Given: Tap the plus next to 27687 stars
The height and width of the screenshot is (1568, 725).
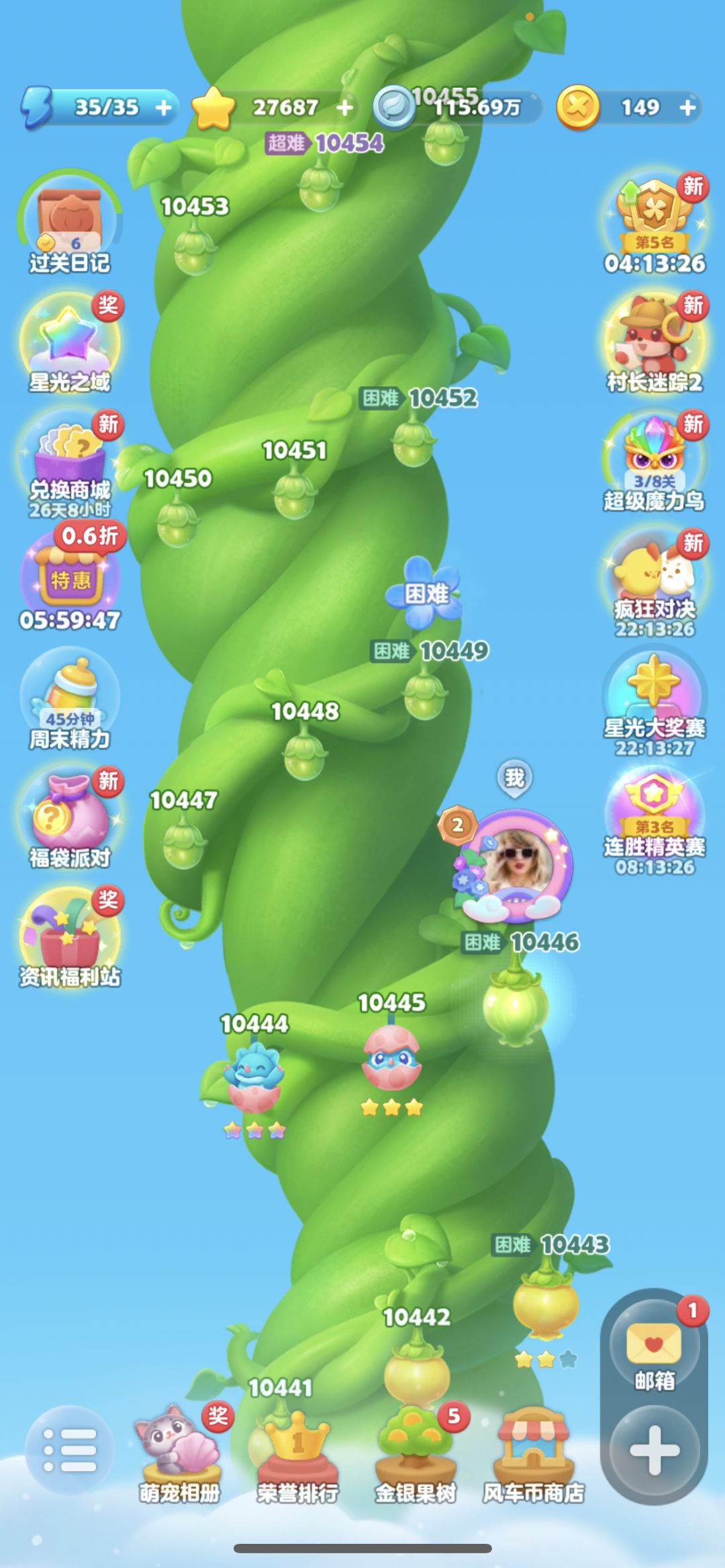Looking at the screenshot, I should coord(344,107).
